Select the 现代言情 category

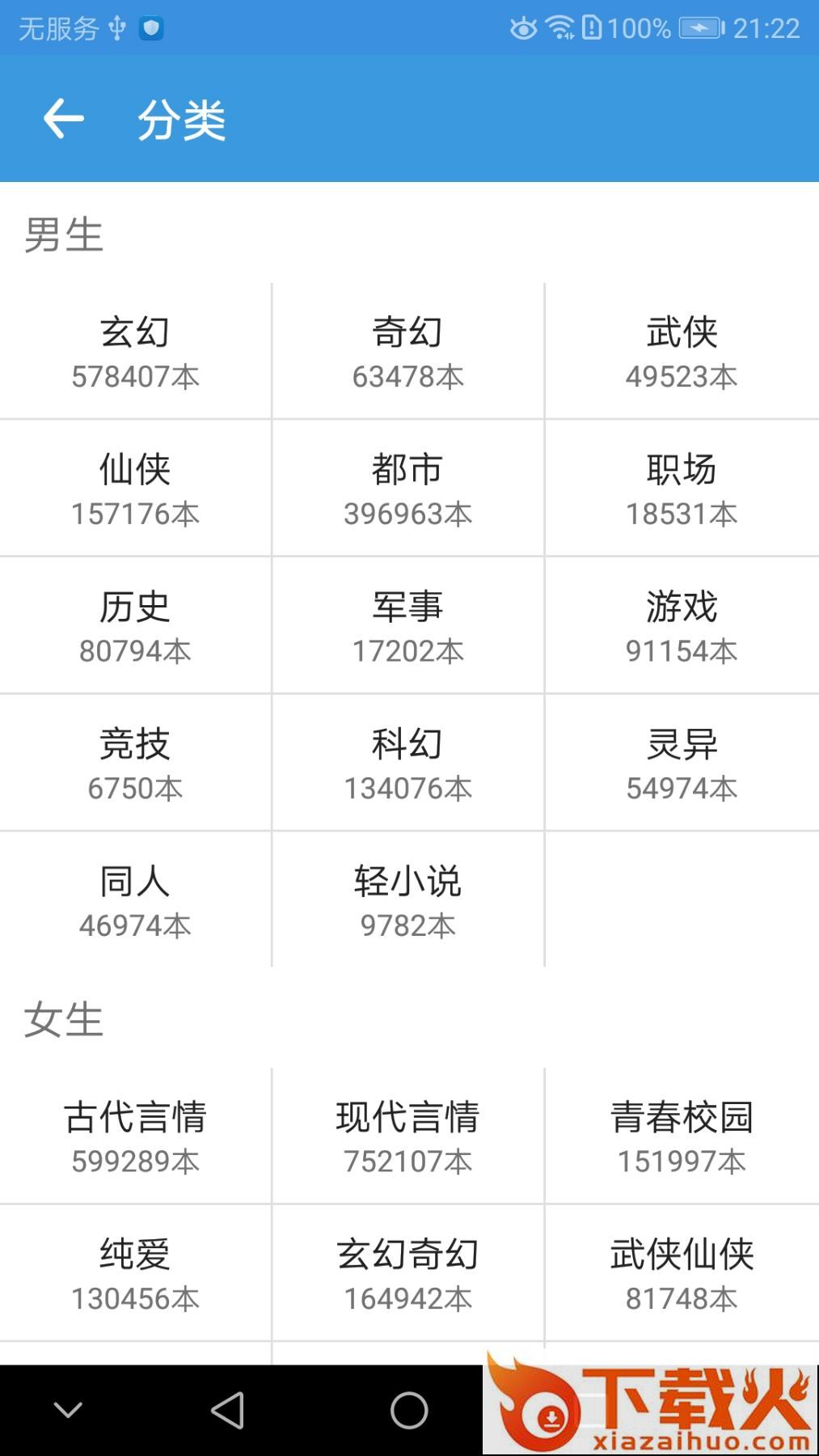pos(407,1136)
